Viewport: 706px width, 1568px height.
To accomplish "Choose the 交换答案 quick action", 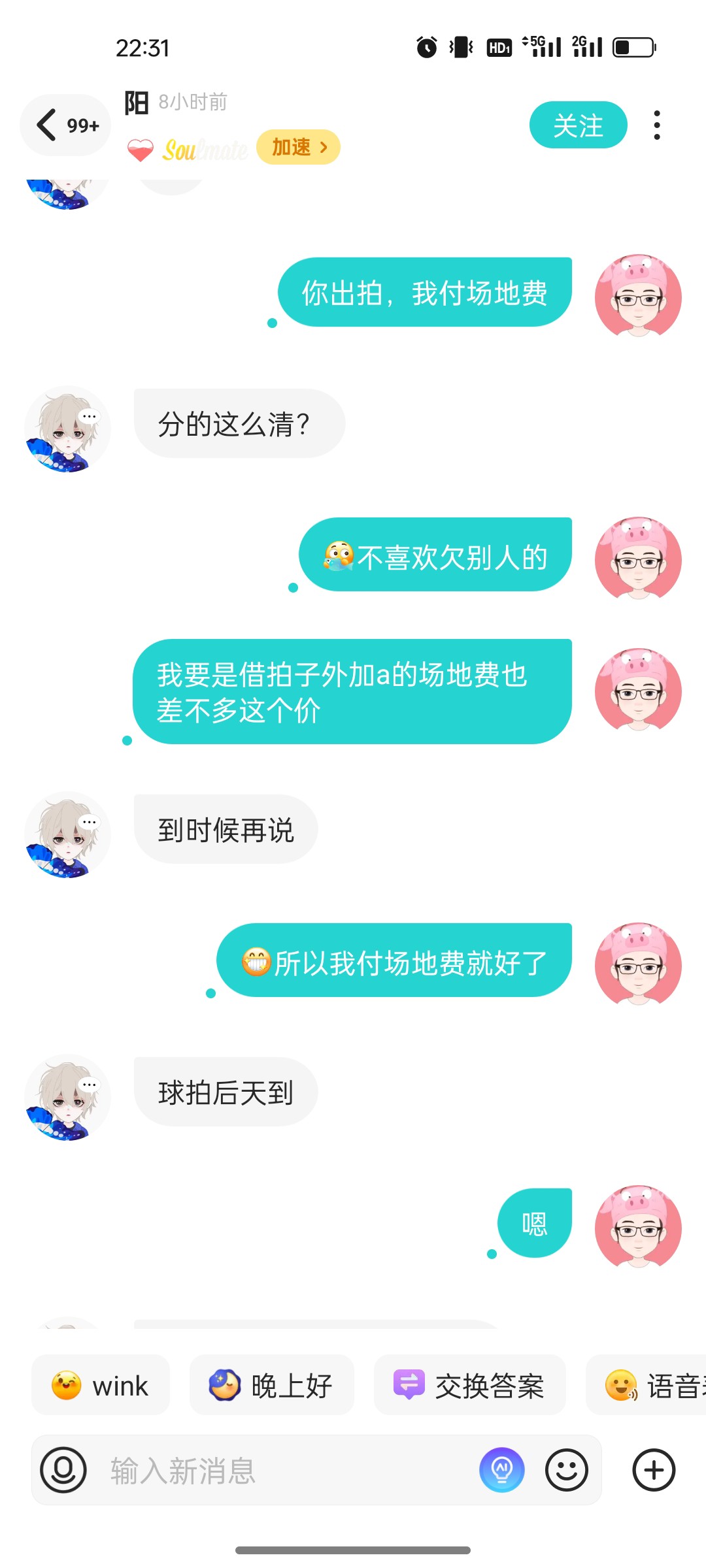I will 469,1386.
